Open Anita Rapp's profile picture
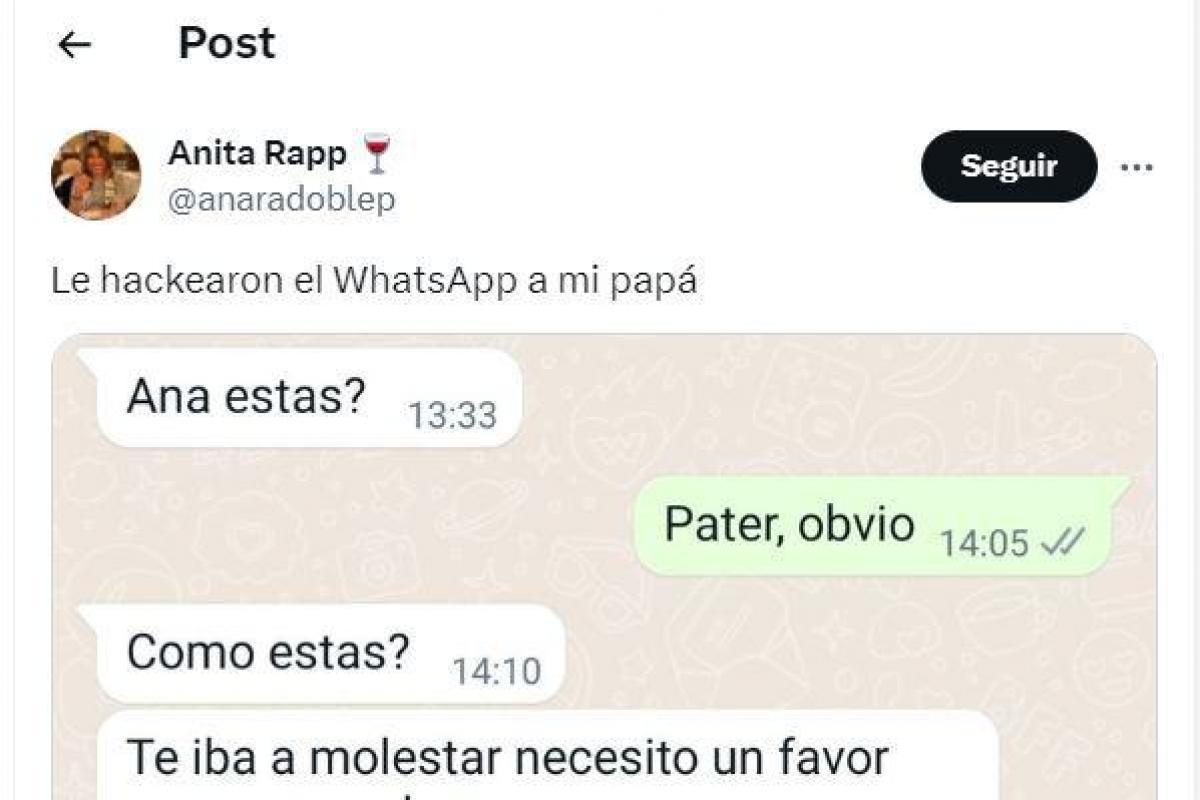The height and width of the screenshot is (800, 1200). click(96, 175)
